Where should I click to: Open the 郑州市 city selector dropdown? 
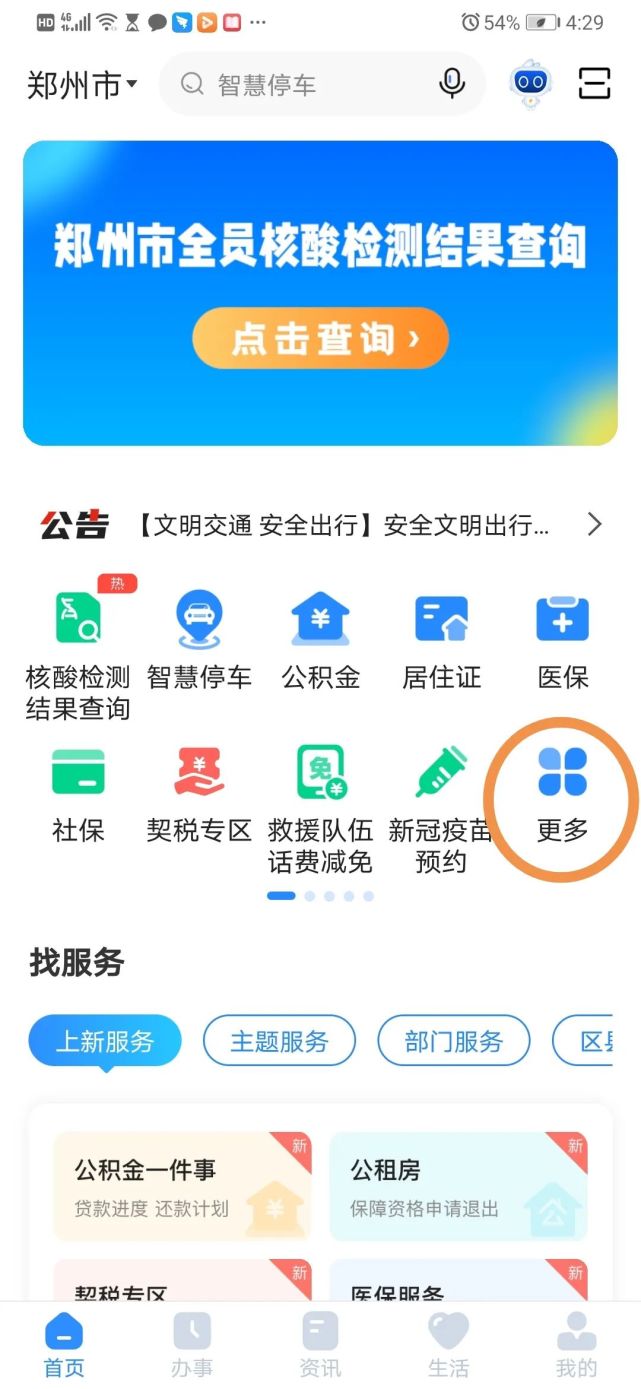(x=82, y=85)
